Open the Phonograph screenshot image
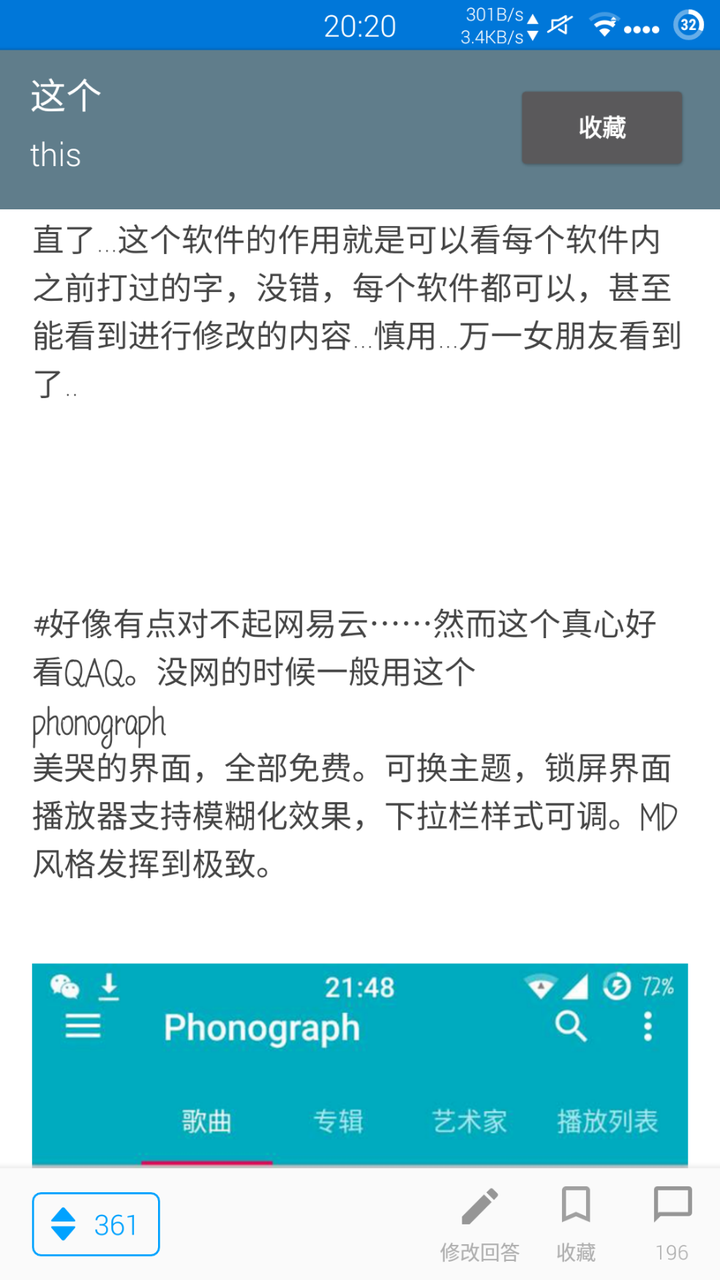The height and width of the screenshot is (1280, 720). pos(360,1063)
